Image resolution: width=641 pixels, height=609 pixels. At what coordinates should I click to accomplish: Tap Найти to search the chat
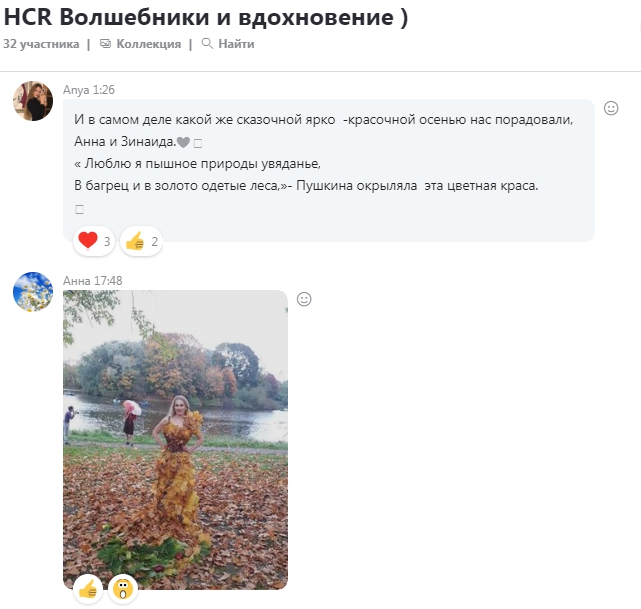(x=228, y=44)
